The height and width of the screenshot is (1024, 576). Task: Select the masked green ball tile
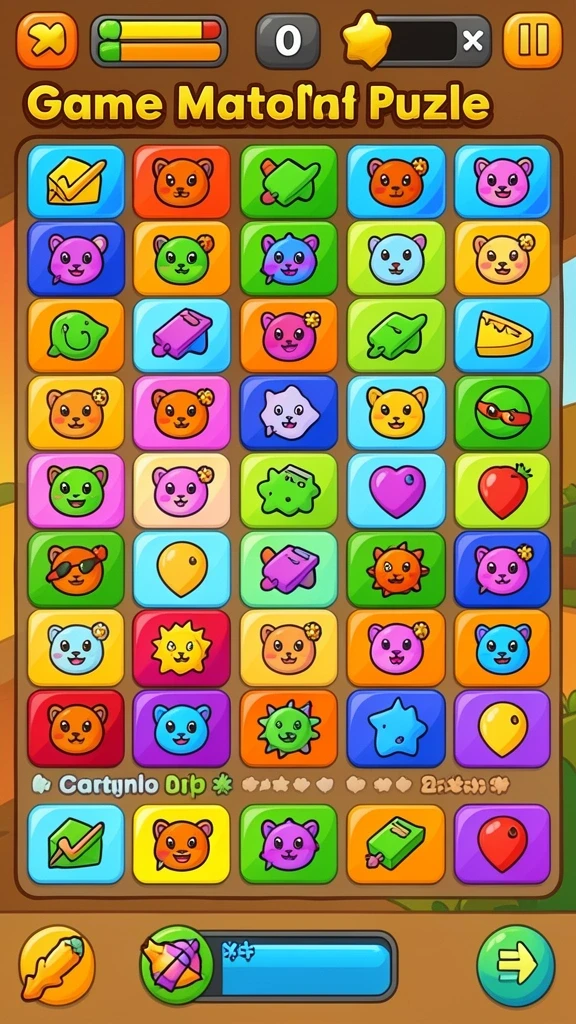coord(502,413)
